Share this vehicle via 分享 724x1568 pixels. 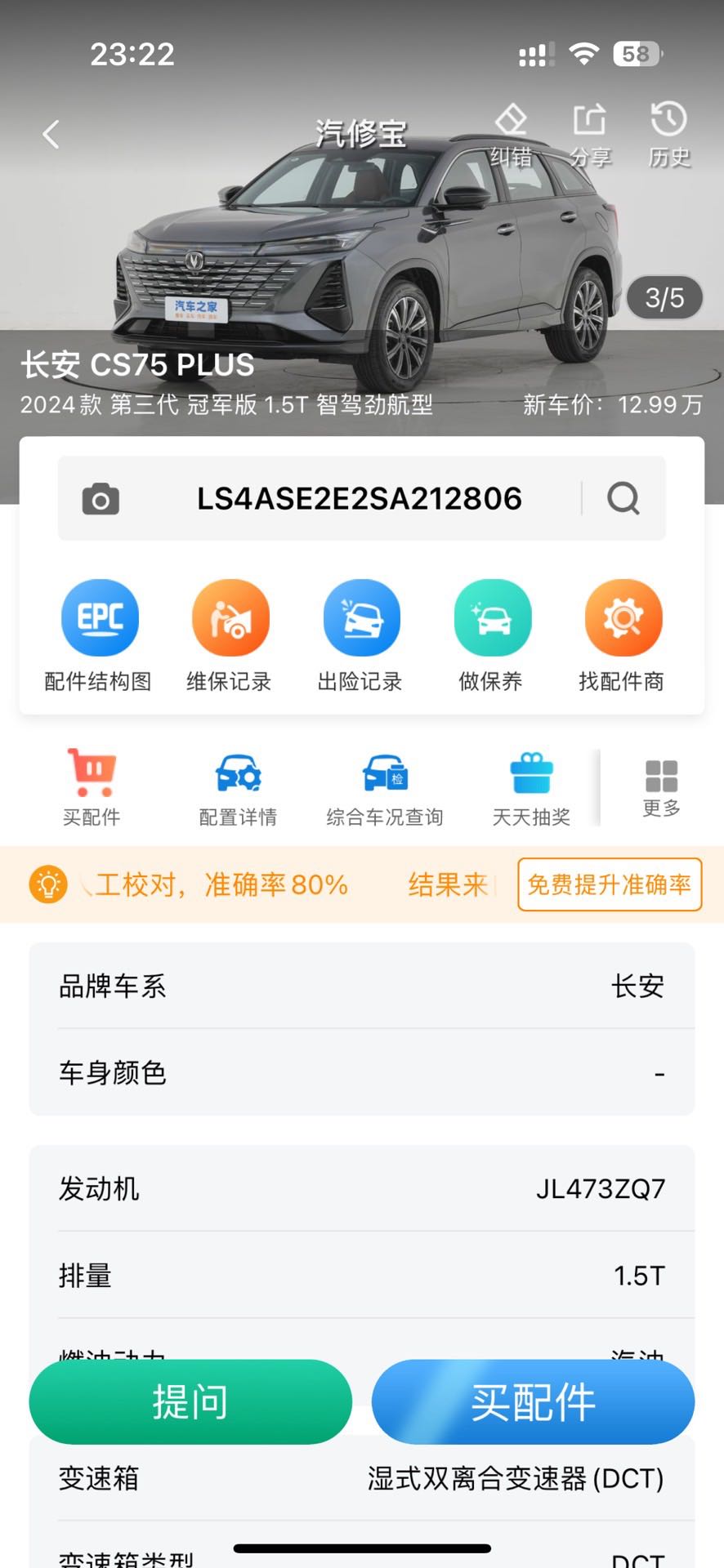coord(589,135)
